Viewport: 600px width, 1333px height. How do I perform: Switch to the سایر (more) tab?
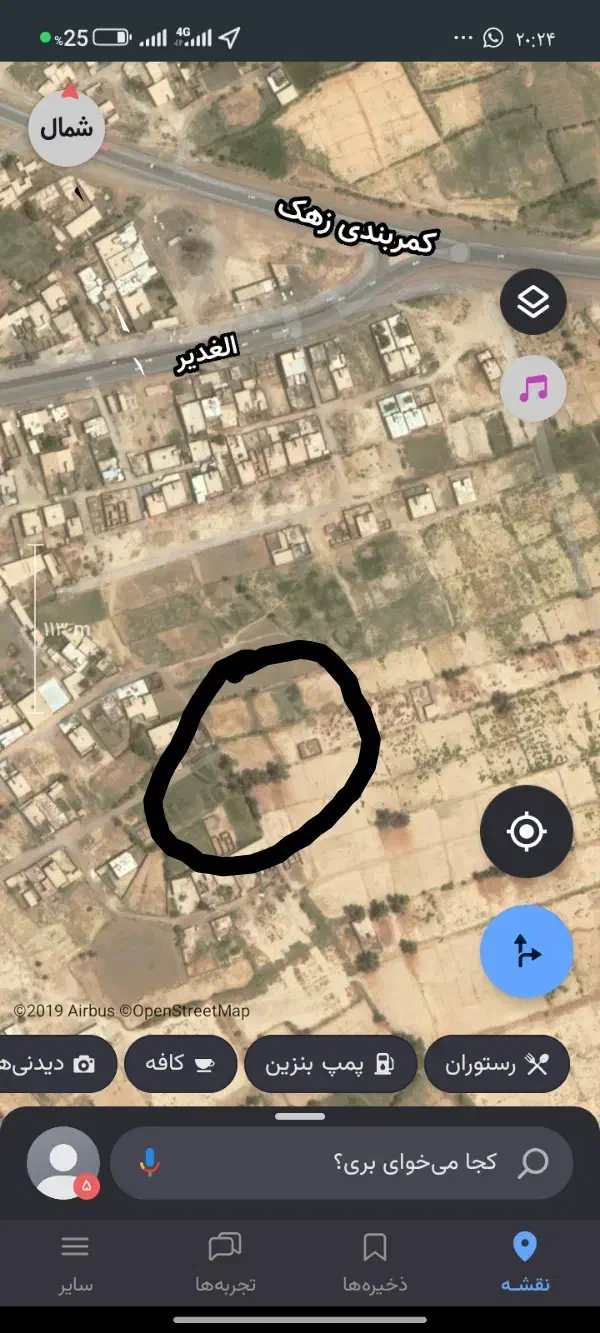click(x=75, y=1261)
